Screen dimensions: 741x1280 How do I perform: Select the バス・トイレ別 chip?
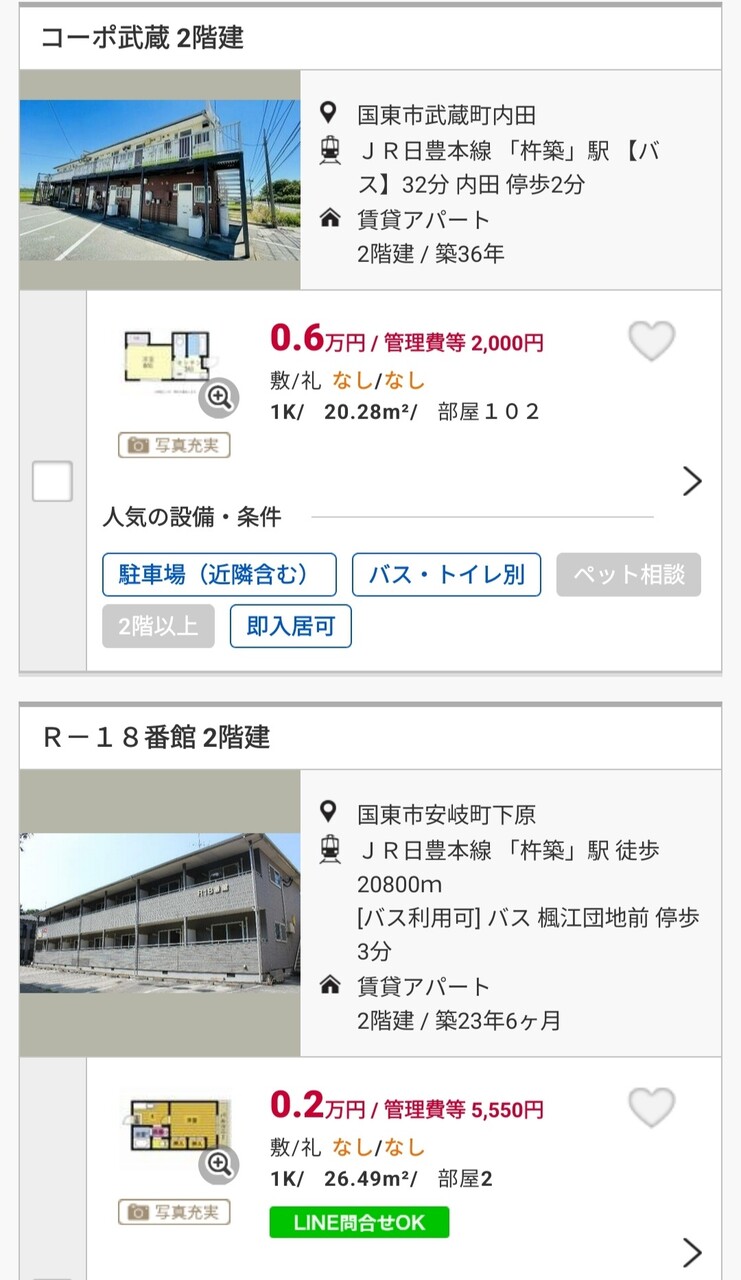click(x=446, y=575)
